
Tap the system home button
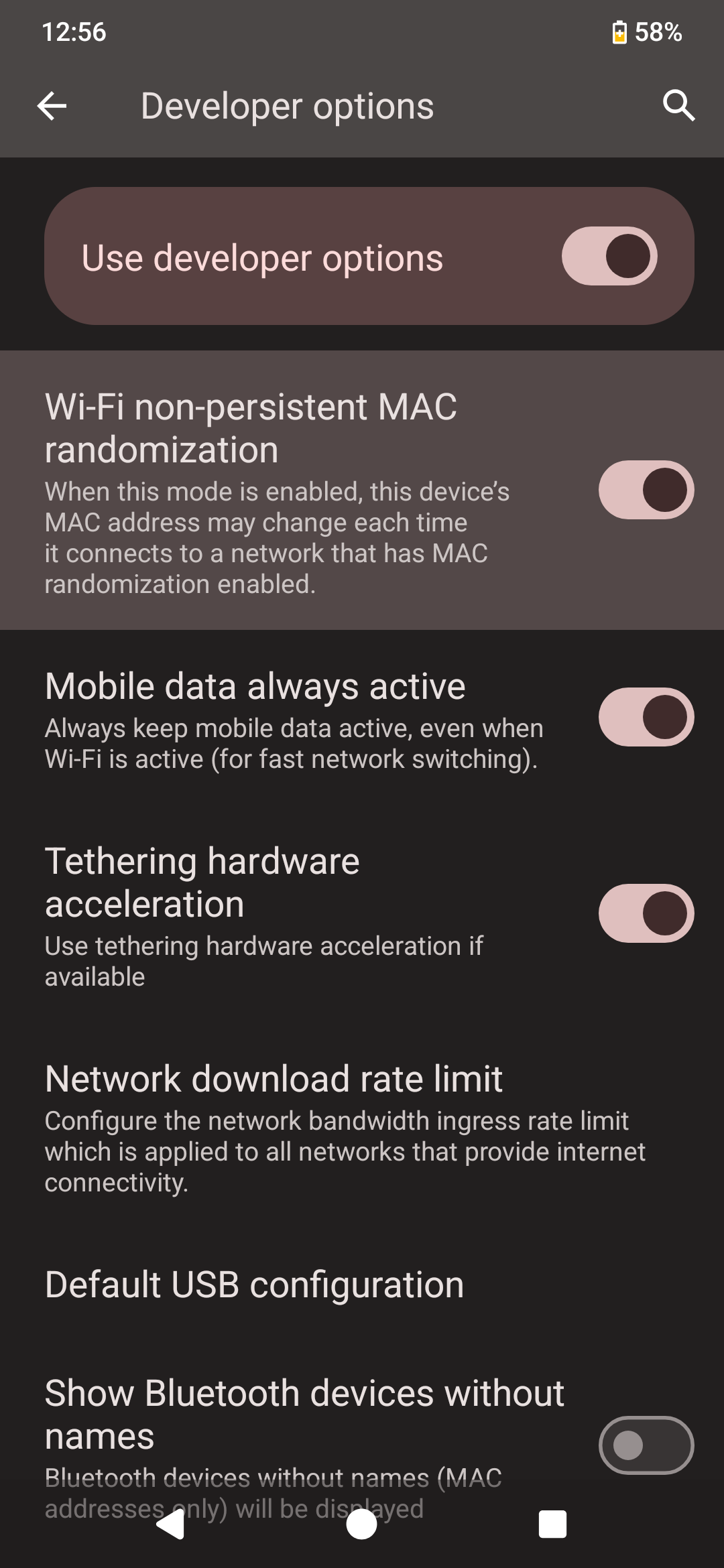tap(361, 1524)
